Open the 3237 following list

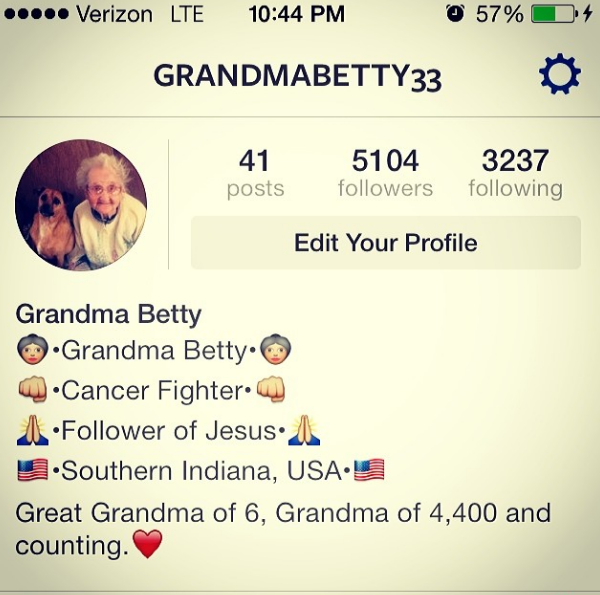click(515, 173)
